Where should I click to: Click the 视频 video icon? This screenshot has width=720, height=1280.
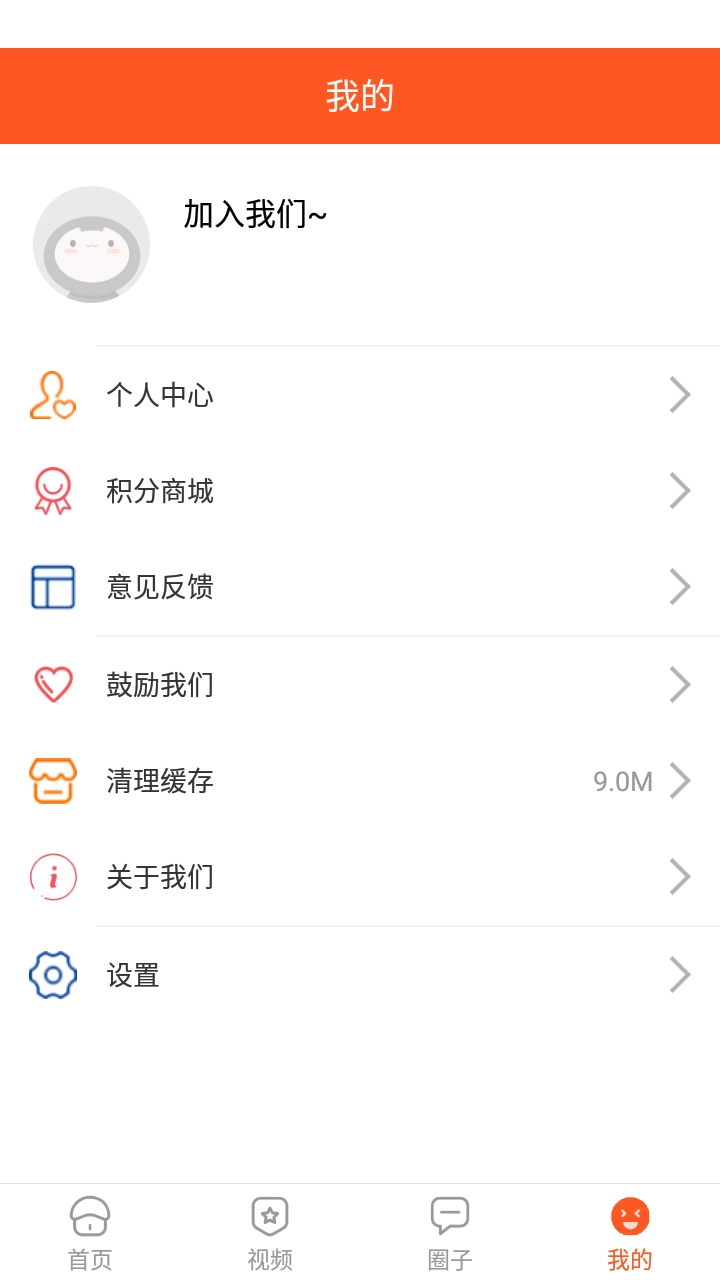[269, 1214]
